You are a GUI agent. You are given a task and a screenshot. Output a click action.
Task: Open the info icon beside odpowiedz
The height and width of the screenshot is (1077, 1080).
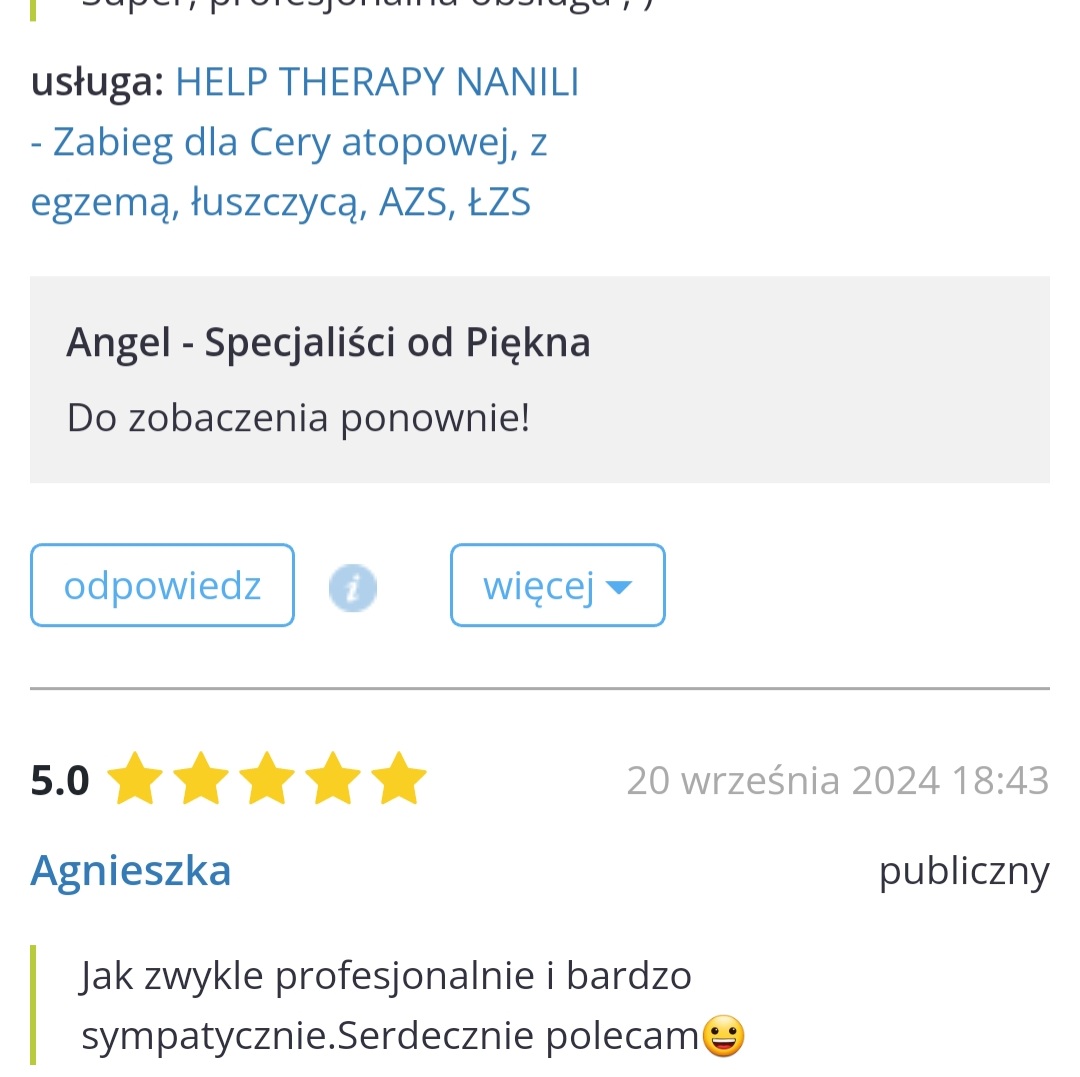353,587
